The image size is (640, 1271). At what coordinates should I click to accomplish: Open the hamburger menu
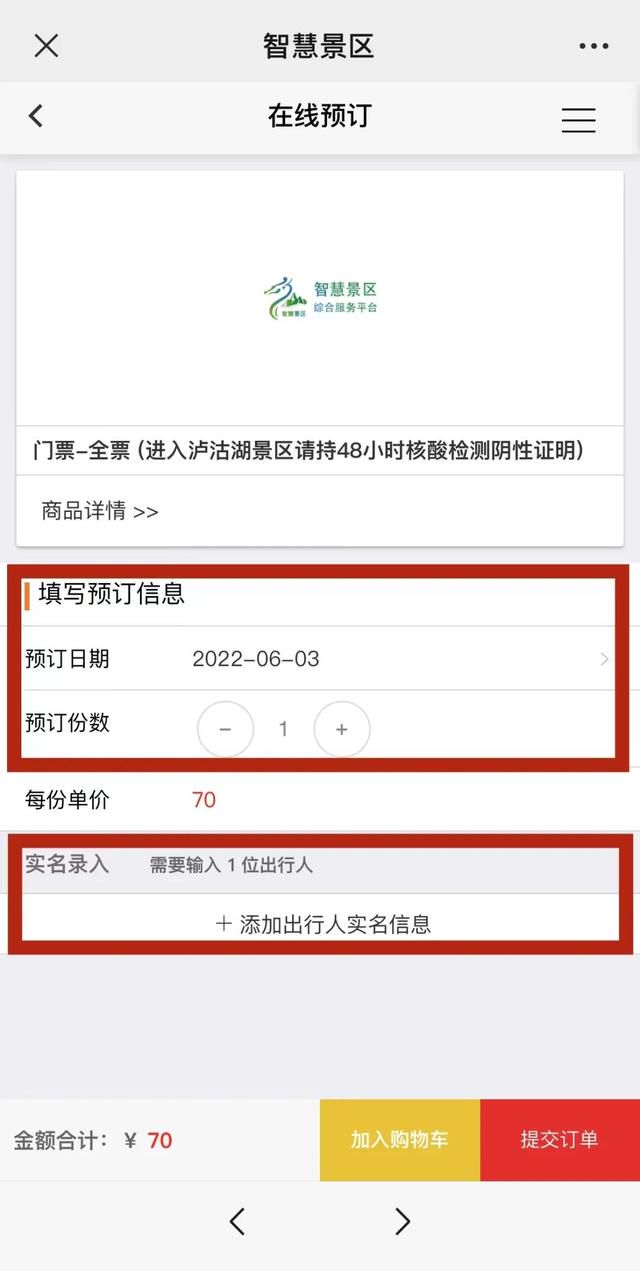click(x=578, y=119)
